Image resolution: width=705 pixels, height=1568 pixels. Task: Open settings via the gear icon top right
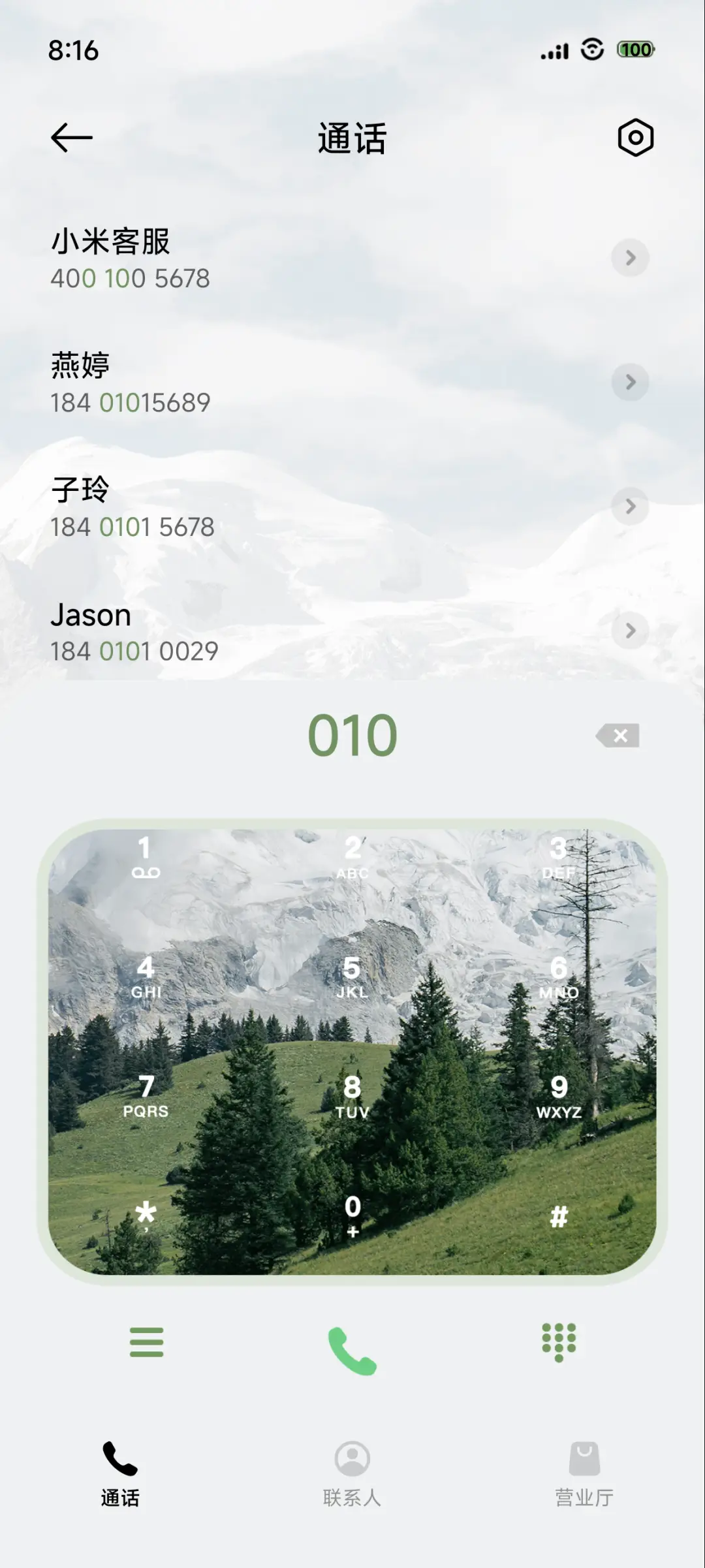click(634, 137)
